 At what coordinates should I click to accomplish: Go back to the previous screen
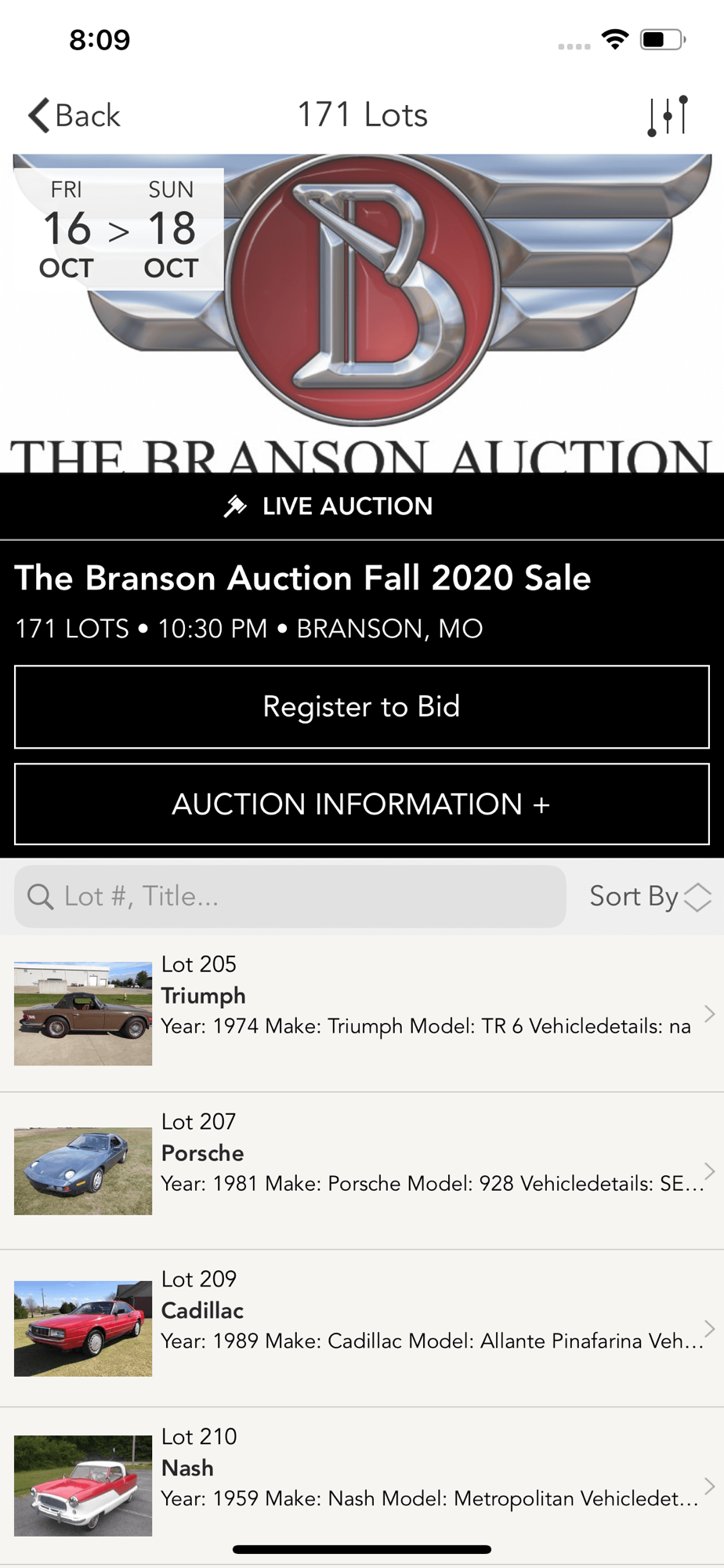click(74, 116)
